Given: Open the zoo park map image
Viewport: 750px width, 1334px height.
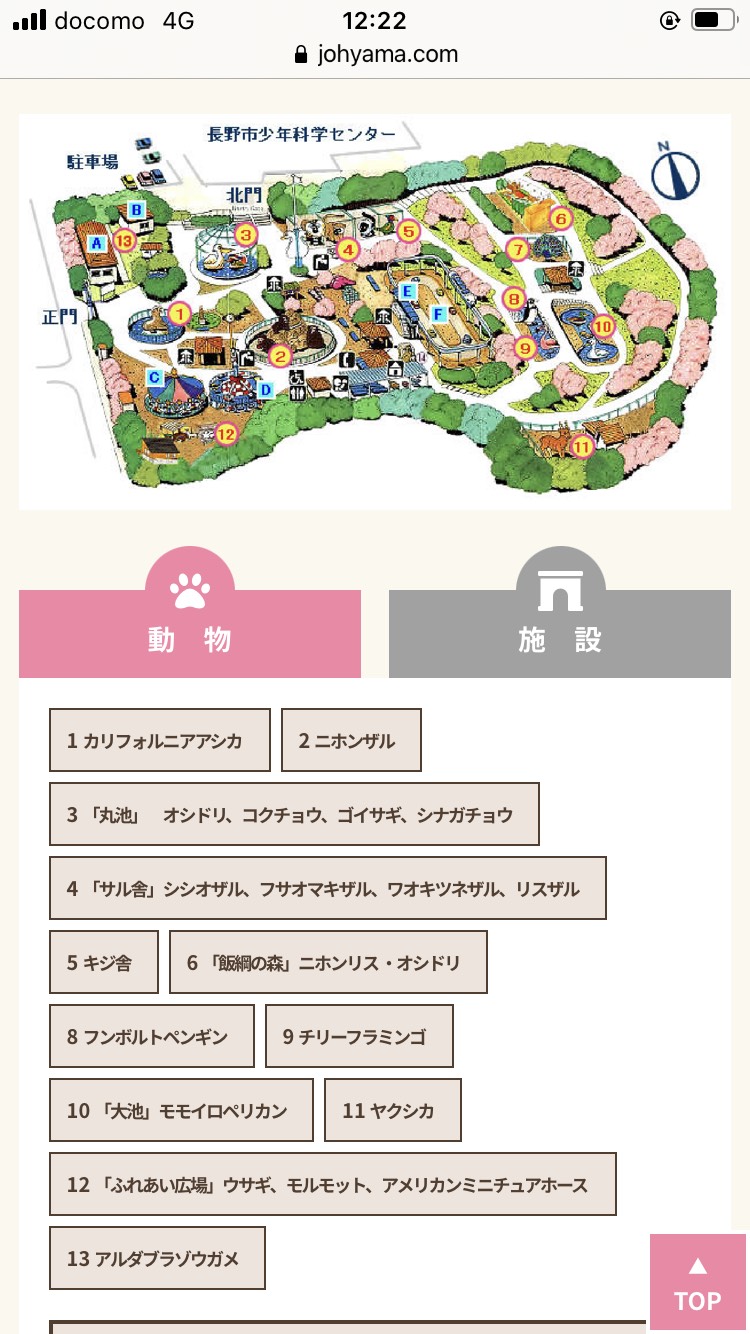Looking at the screenshot, I should [x=375, y=310].
